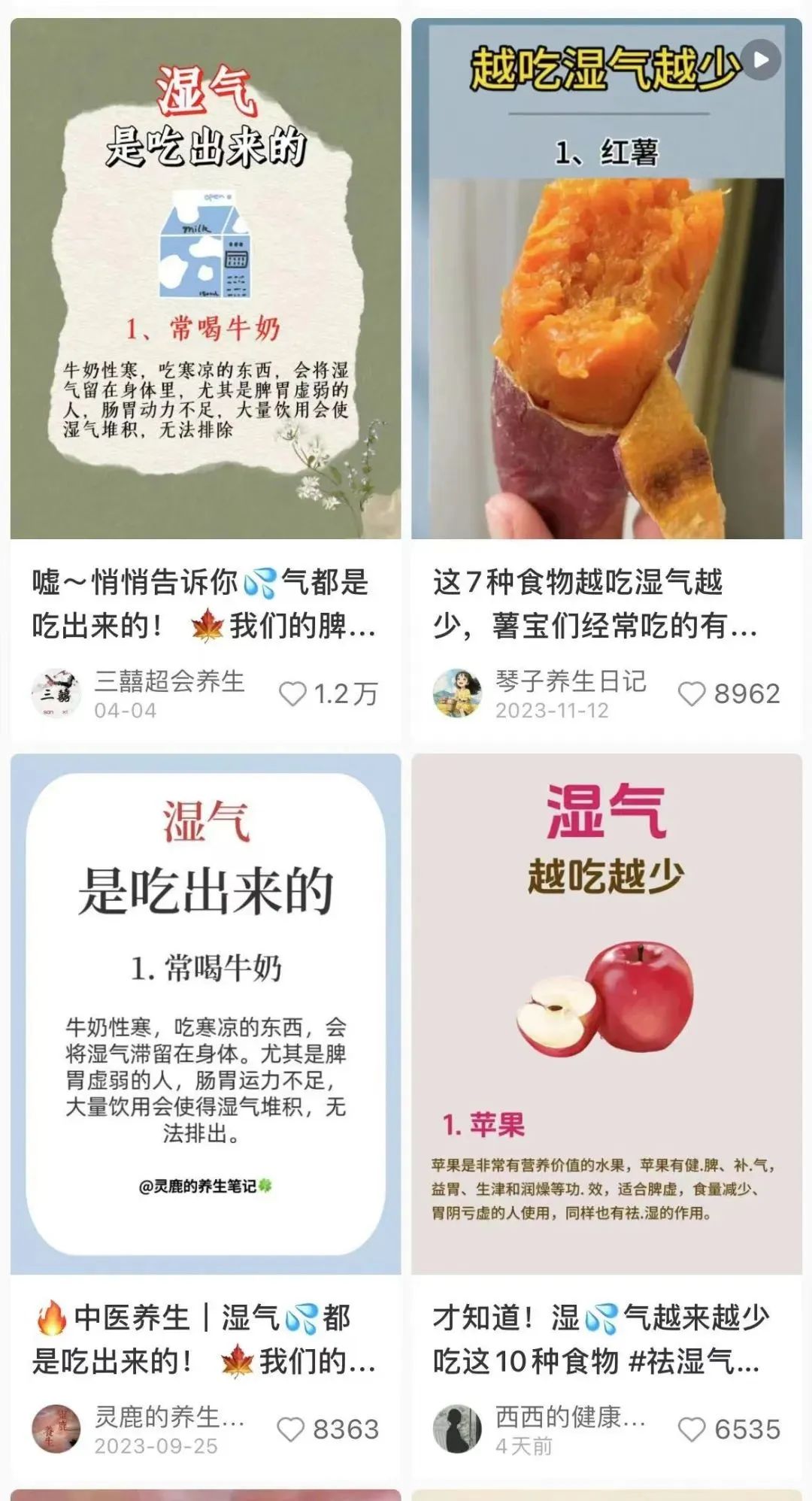This screenshot has height=1501, width=812.
Task: Open the 苹果 post 湿气越吃越少
Action: 607,1014
